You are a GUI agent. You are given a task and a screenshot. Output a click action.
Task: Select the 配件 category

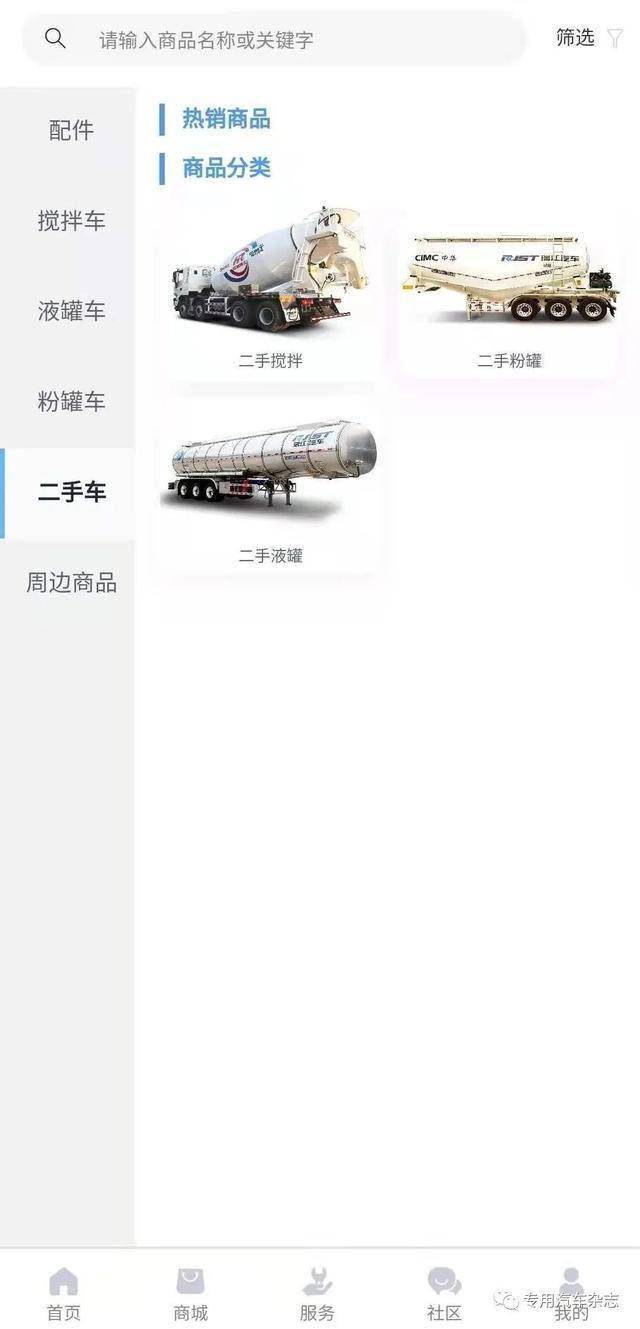click(x=70, y=130)
